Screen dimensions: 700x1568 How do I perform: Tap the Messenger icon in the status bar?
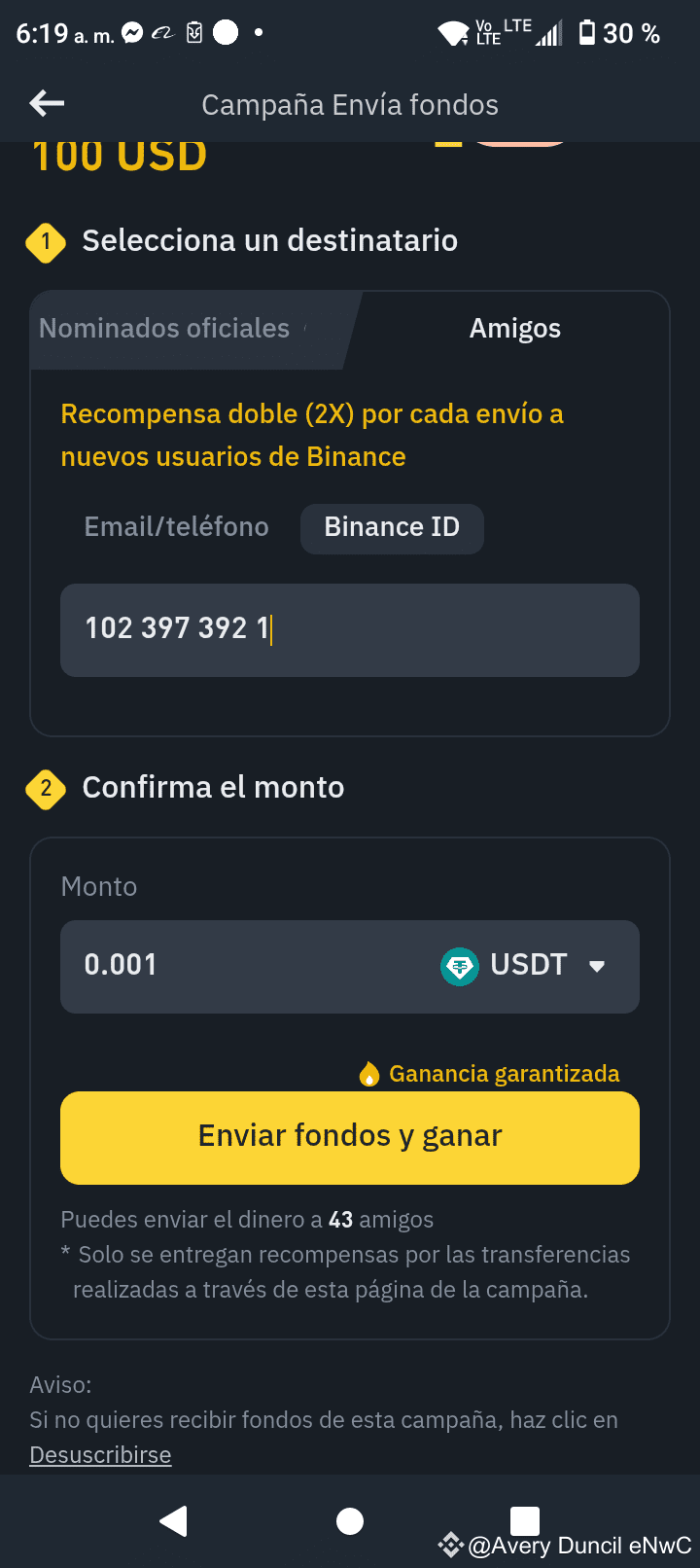[x=129, y=31]
